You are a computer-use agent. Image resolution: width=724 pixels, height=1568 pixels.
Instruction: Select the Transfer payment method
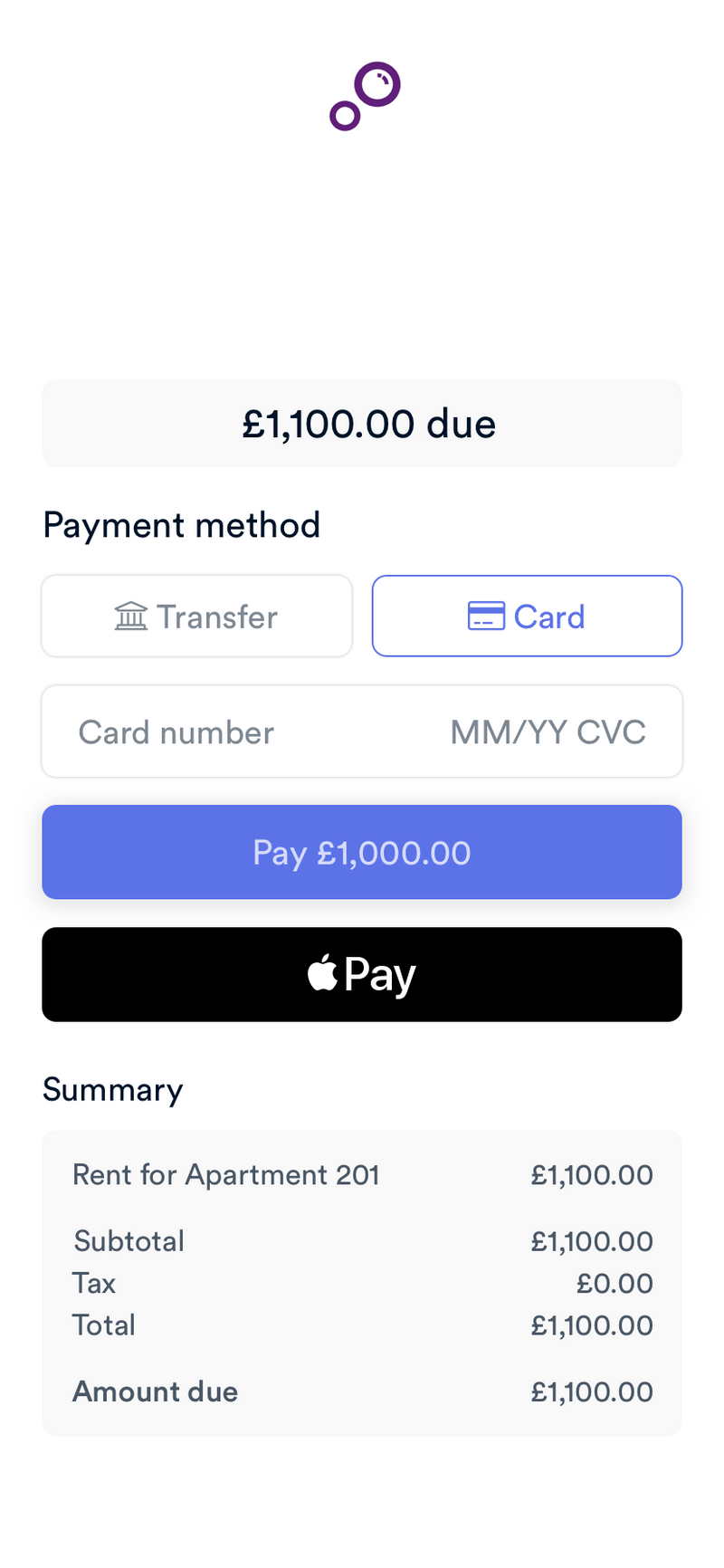point(196,617)
